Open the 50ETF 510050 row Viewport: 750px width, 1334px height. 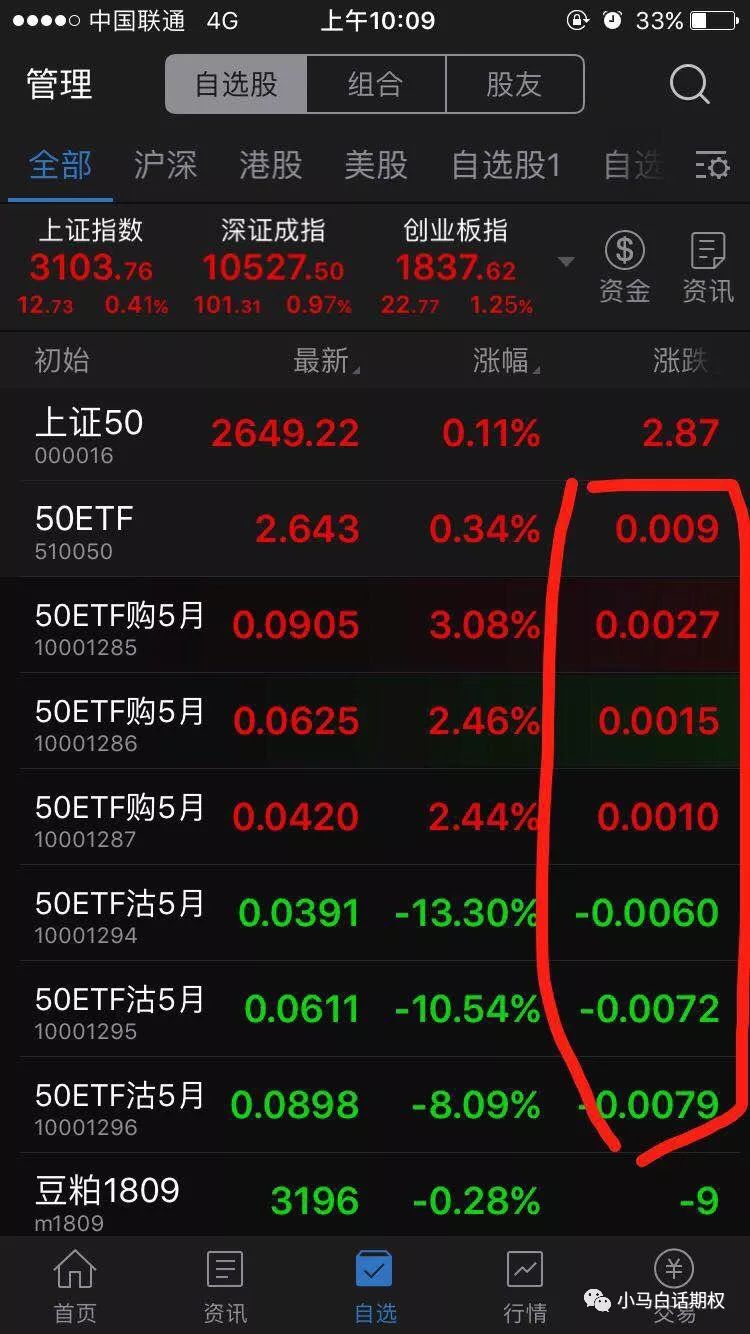tap(375, 530)
